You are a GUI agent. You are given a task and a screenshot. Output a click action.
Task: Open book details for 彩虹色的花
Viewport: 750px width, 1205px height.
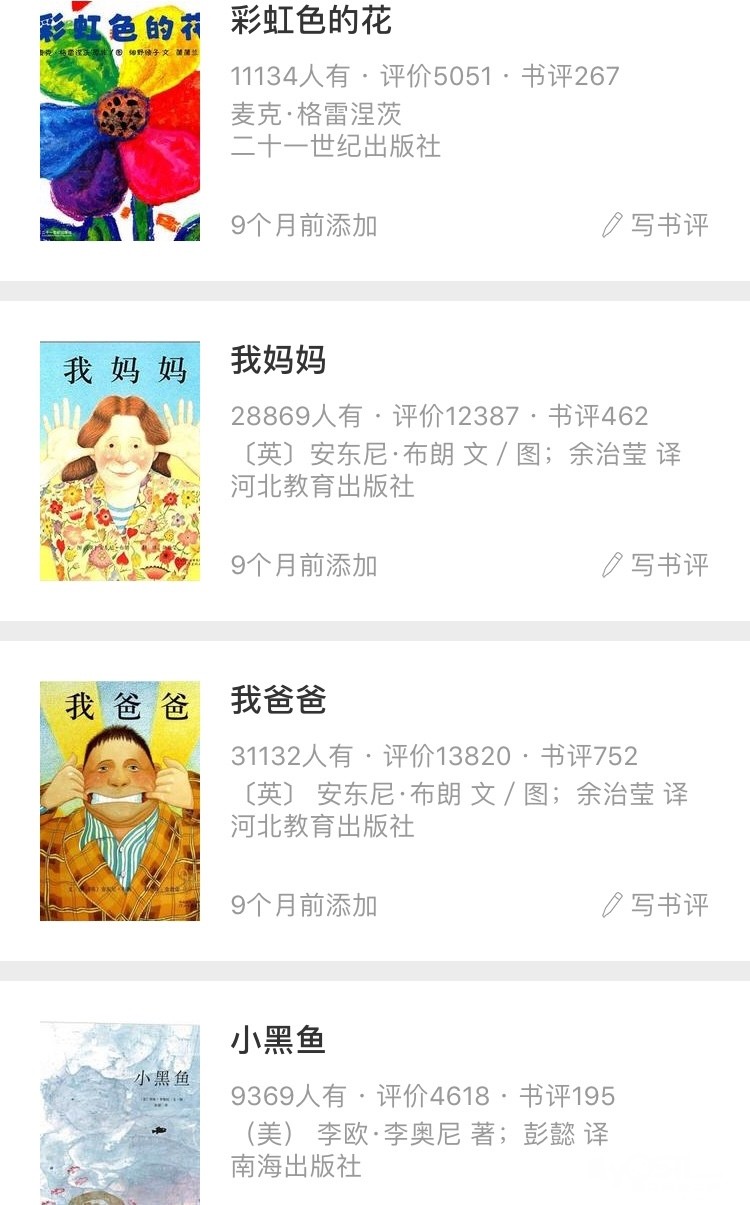(x=311, y=21)
